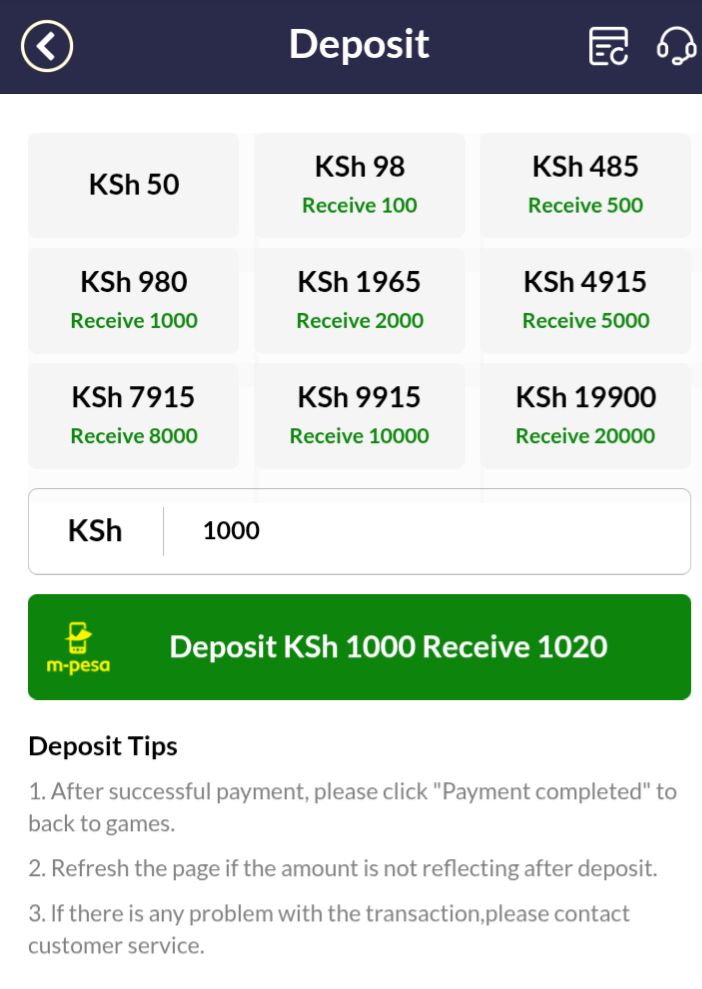Go back using the arrow icon
The height and width of the screenshot is (989, 702).
click(x=47, y=46)
